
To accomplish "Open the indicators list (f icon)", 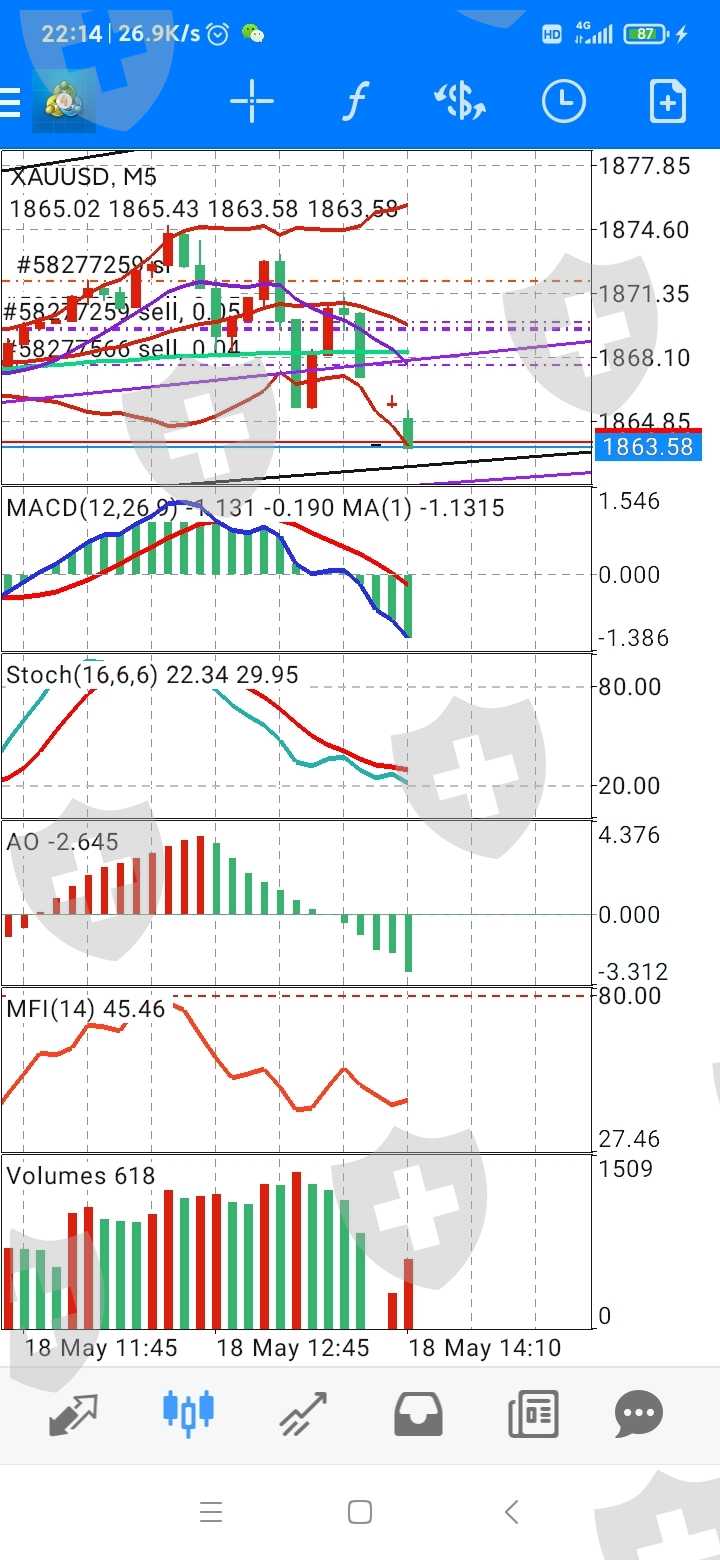I will [x=354, y=102].
